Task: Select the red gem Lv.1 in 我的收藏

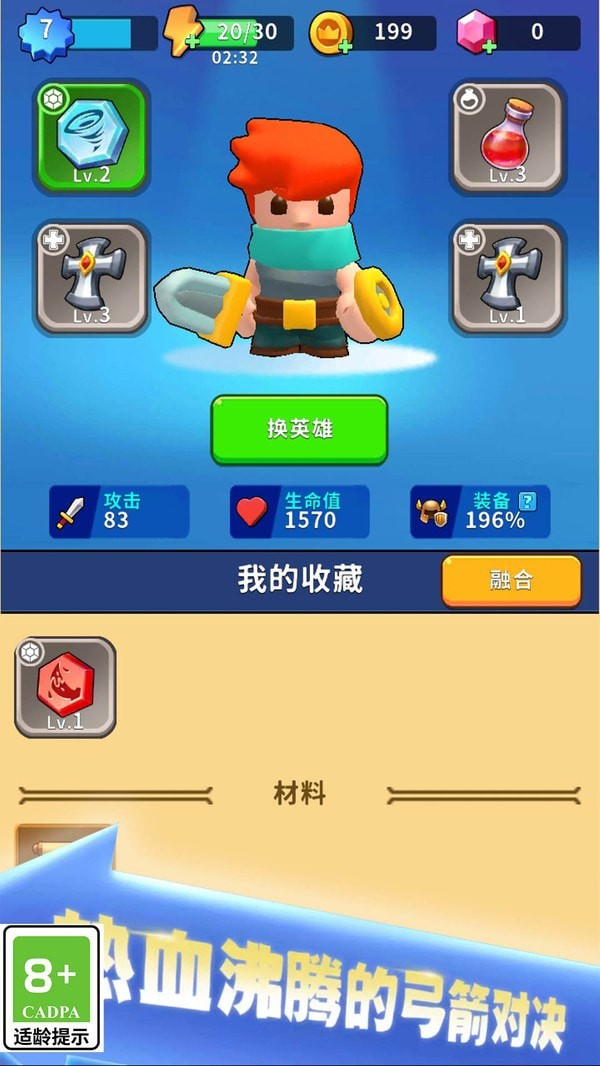Action: [x=66, y=687]
